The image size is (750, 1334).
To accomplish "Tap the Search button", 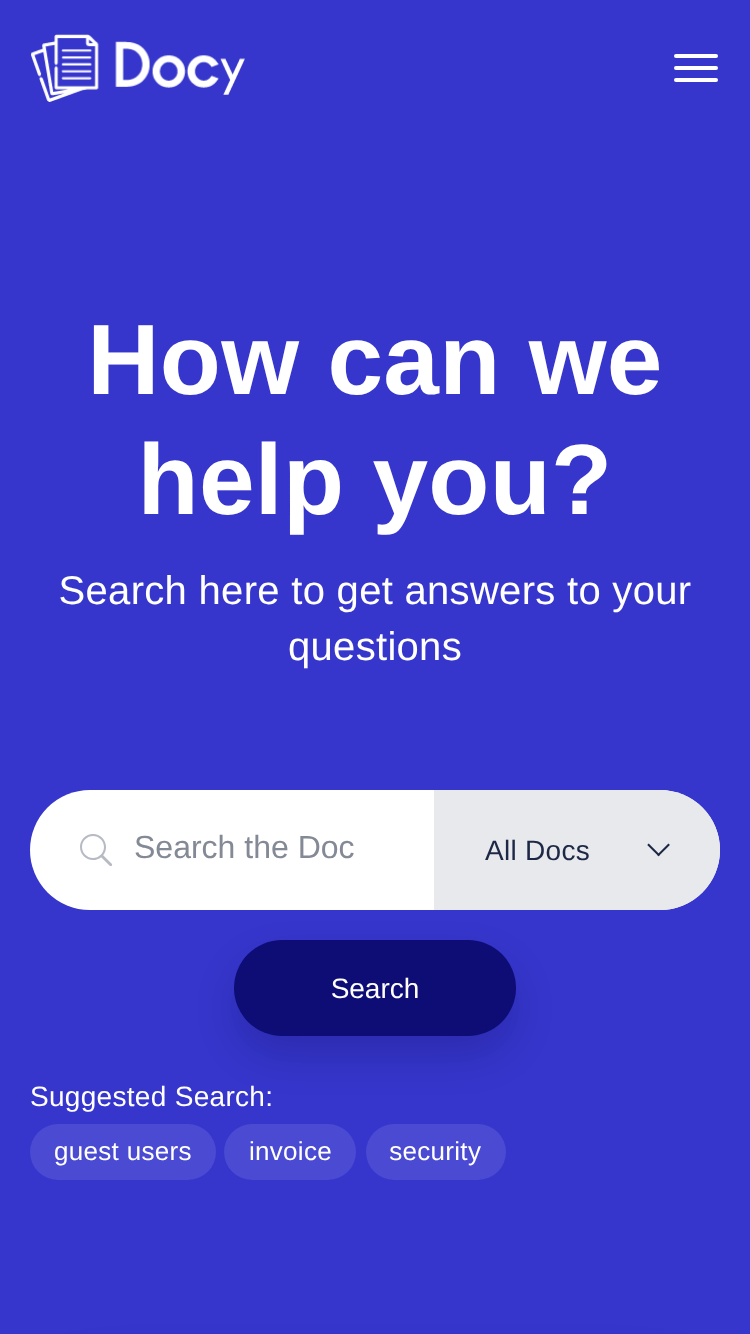I will [375, 988].
